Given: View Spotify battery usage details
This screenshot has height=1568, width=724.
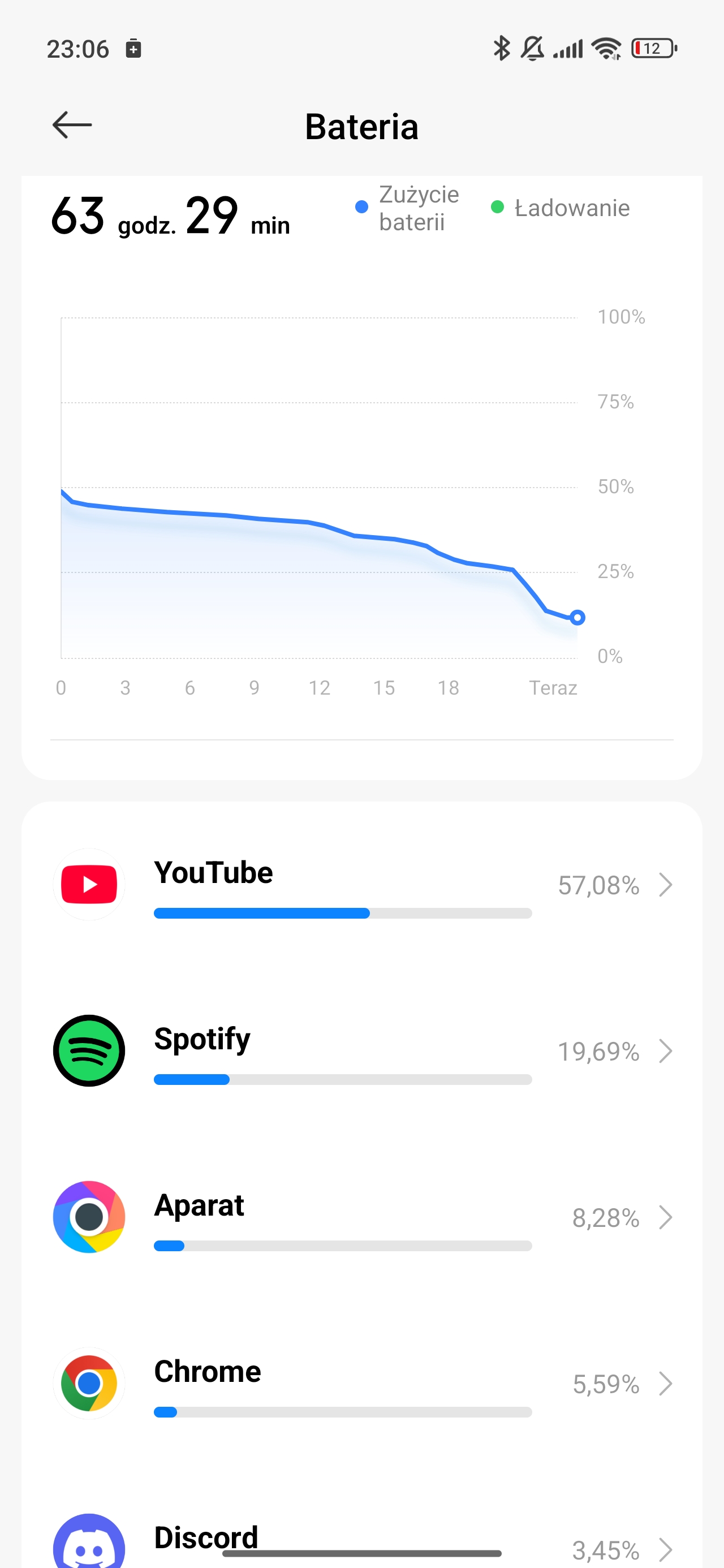Looking at the screenshot, I should pyautogui.click(x=361, y=1051).
